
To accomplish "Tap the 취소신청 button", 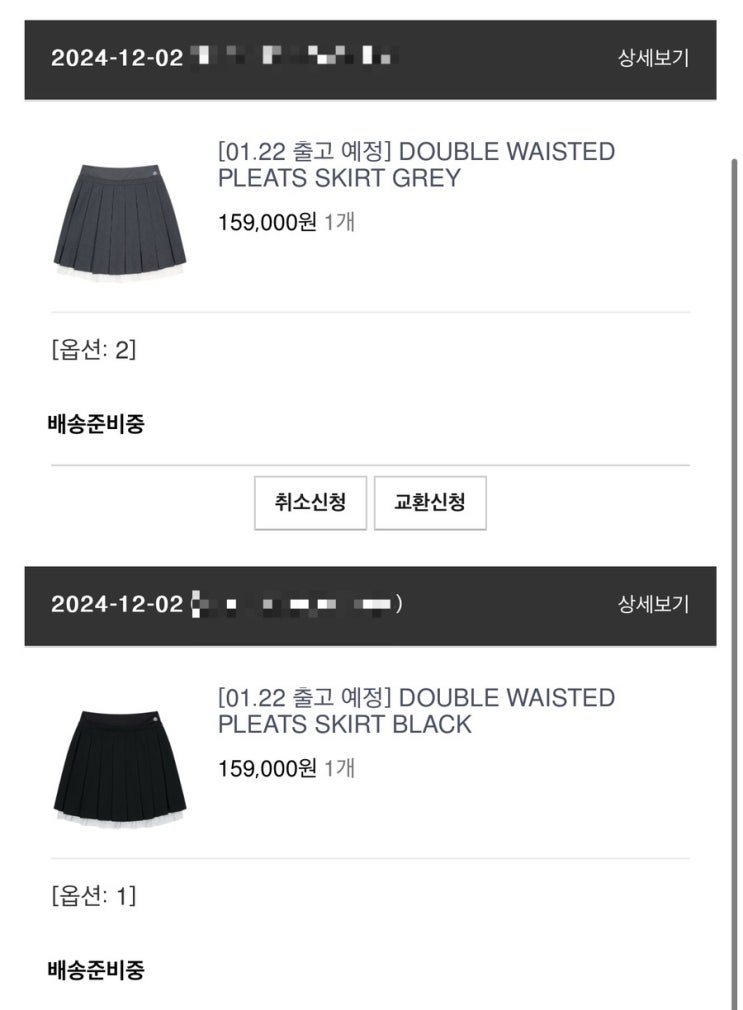I will click(310, 502).
